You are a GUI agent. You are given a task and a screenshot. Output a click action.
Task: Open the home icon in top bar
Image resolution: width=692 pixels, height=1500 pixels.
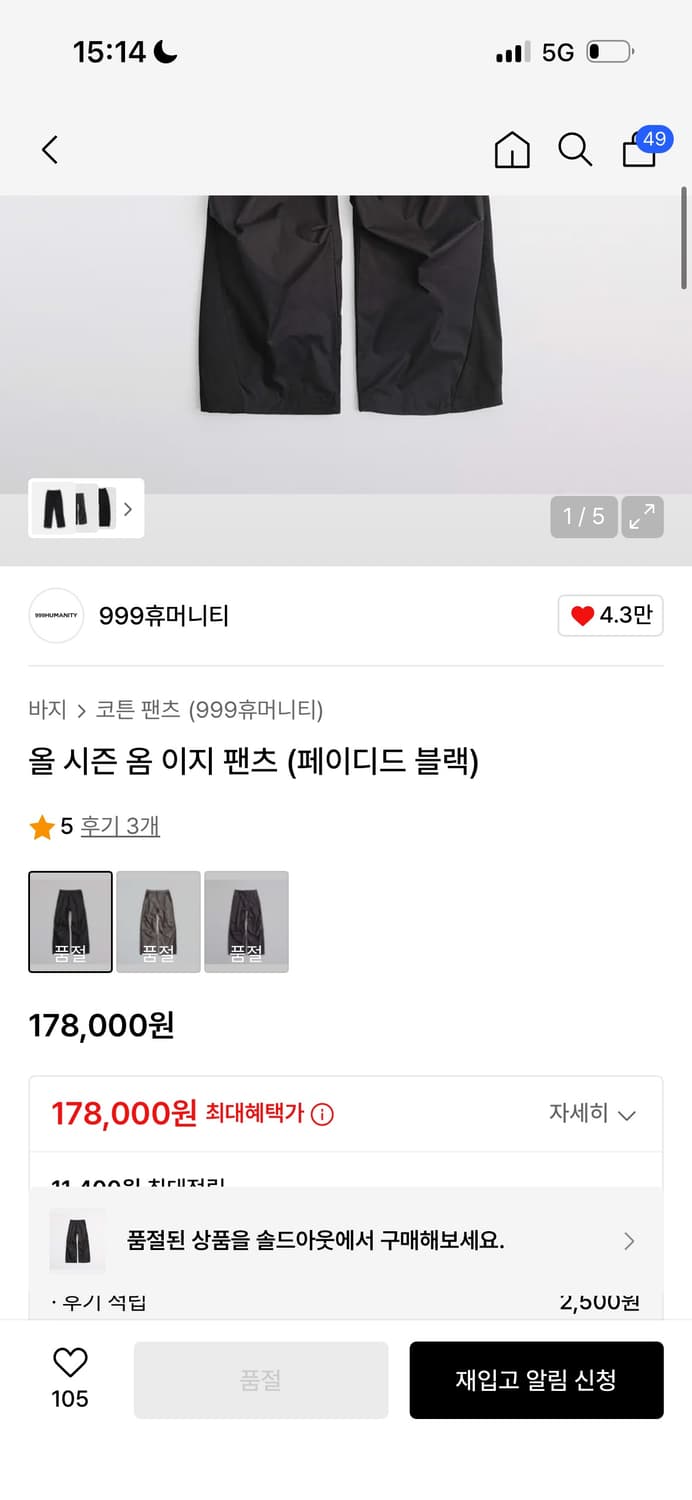click(512, 150)
